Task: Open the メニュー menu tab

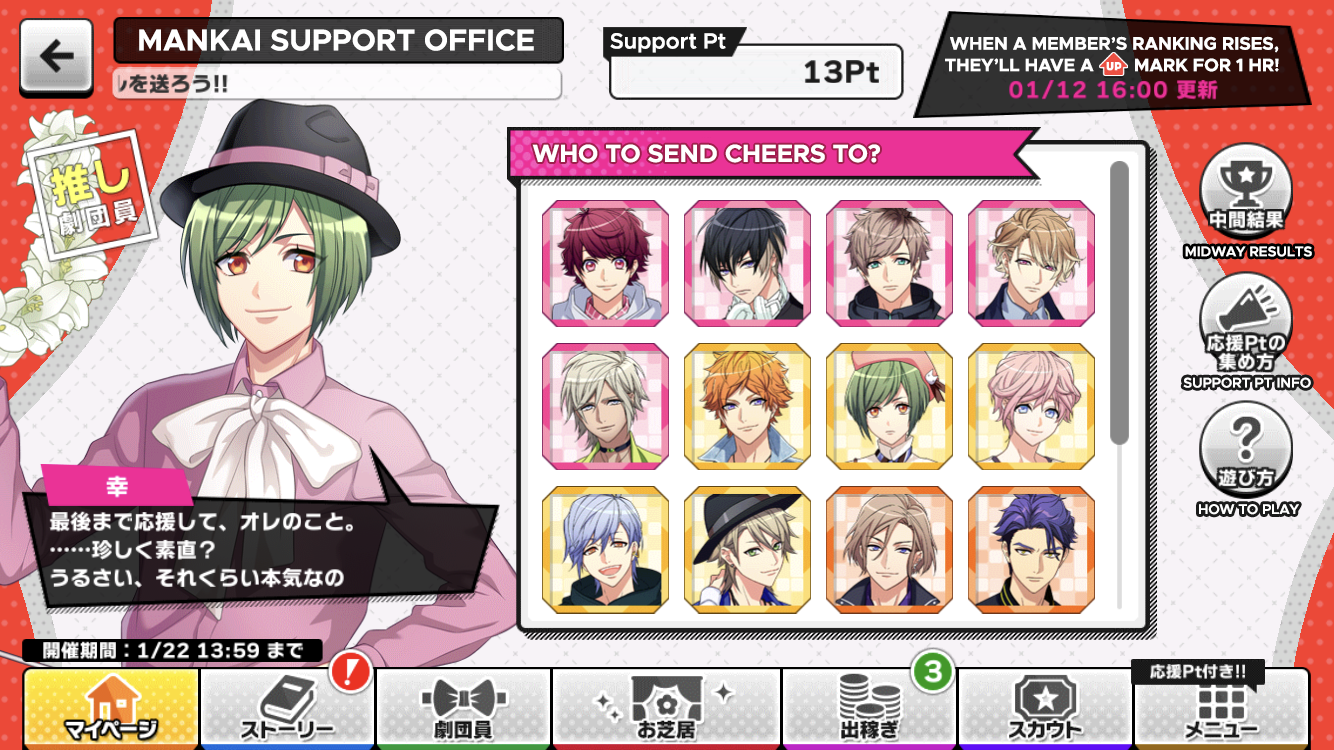Action: 1221,708
